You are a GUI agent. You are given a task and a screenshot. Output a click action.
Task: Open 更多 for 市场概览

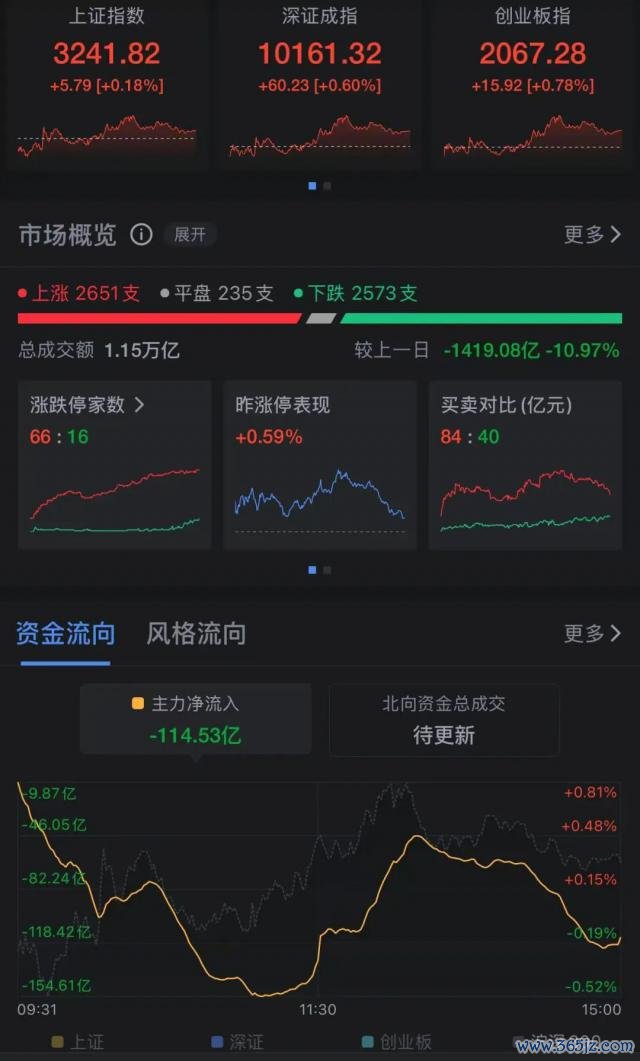pos(593,235)
